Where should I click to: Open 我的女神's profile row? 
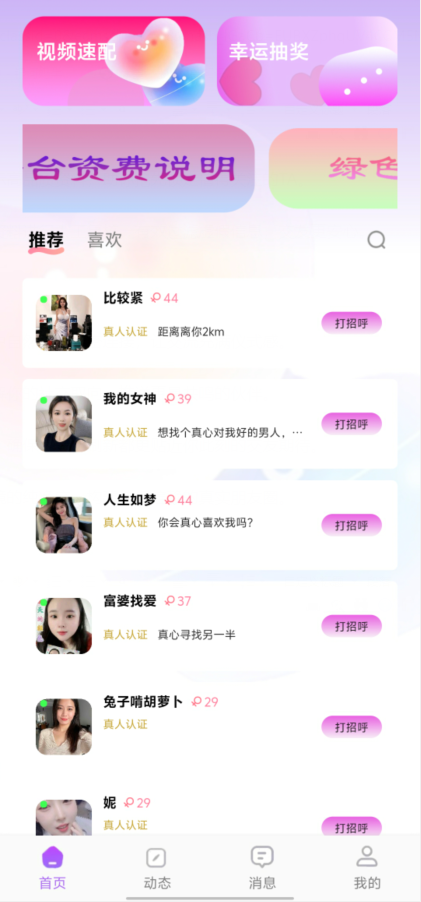pyautogui.click(x=210, y=424)
